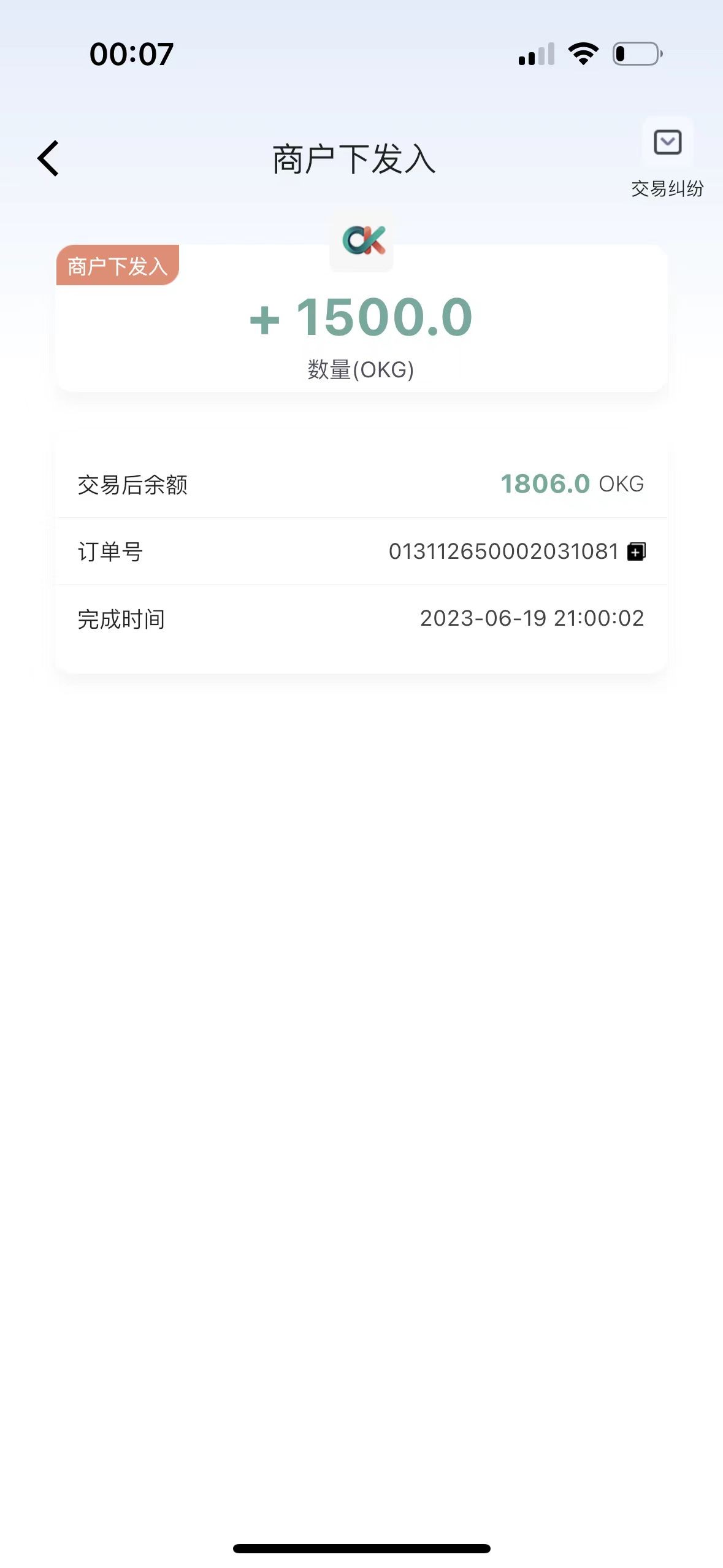Image resolution: width=723 pixels, height=1568 pixels.
Task: Go back from 商户下发入 details
Action: coord(48,158)
